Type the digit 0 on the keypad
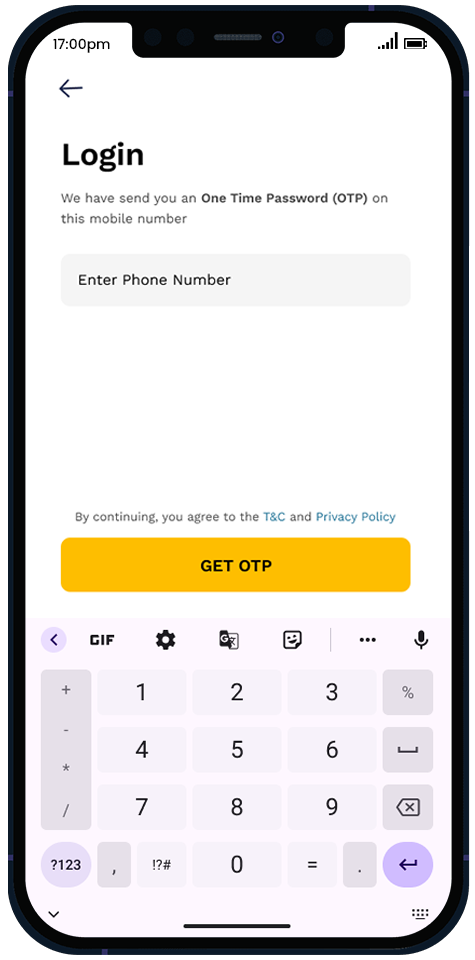475x960 pixels. click(x=237, y=864)
